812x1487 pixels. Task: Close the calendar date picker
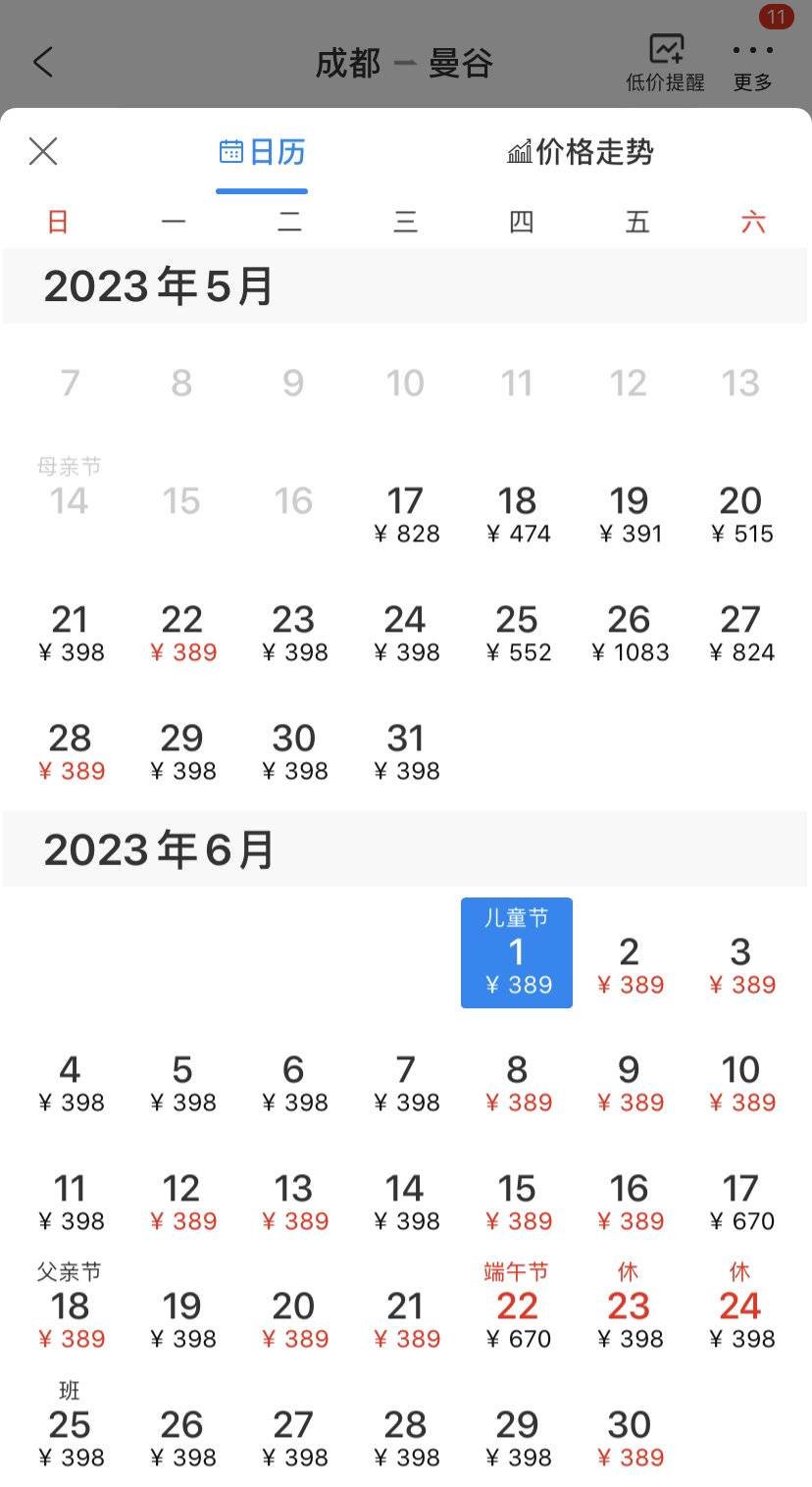[x=43, y=151]
